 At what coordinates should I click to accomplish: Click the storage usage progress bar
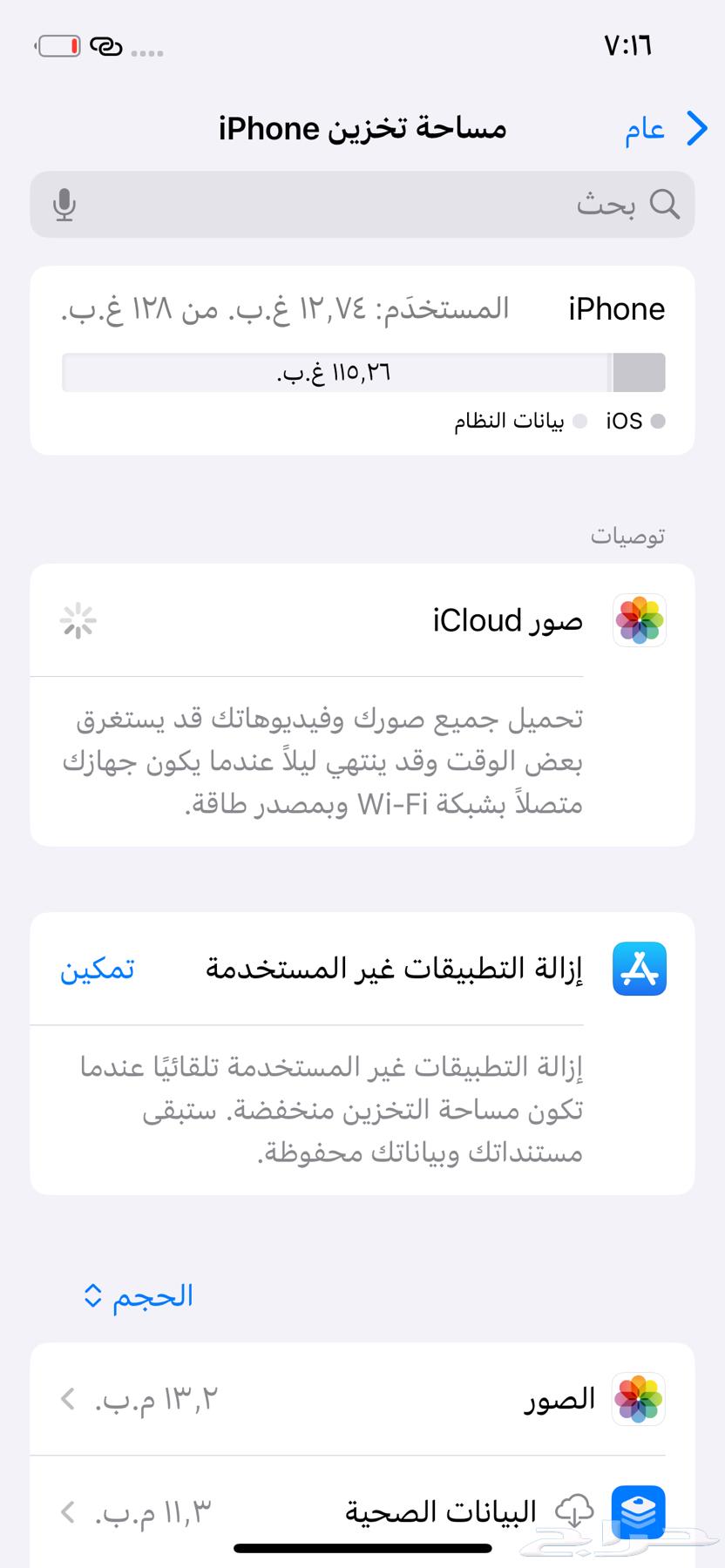[362, 372]
